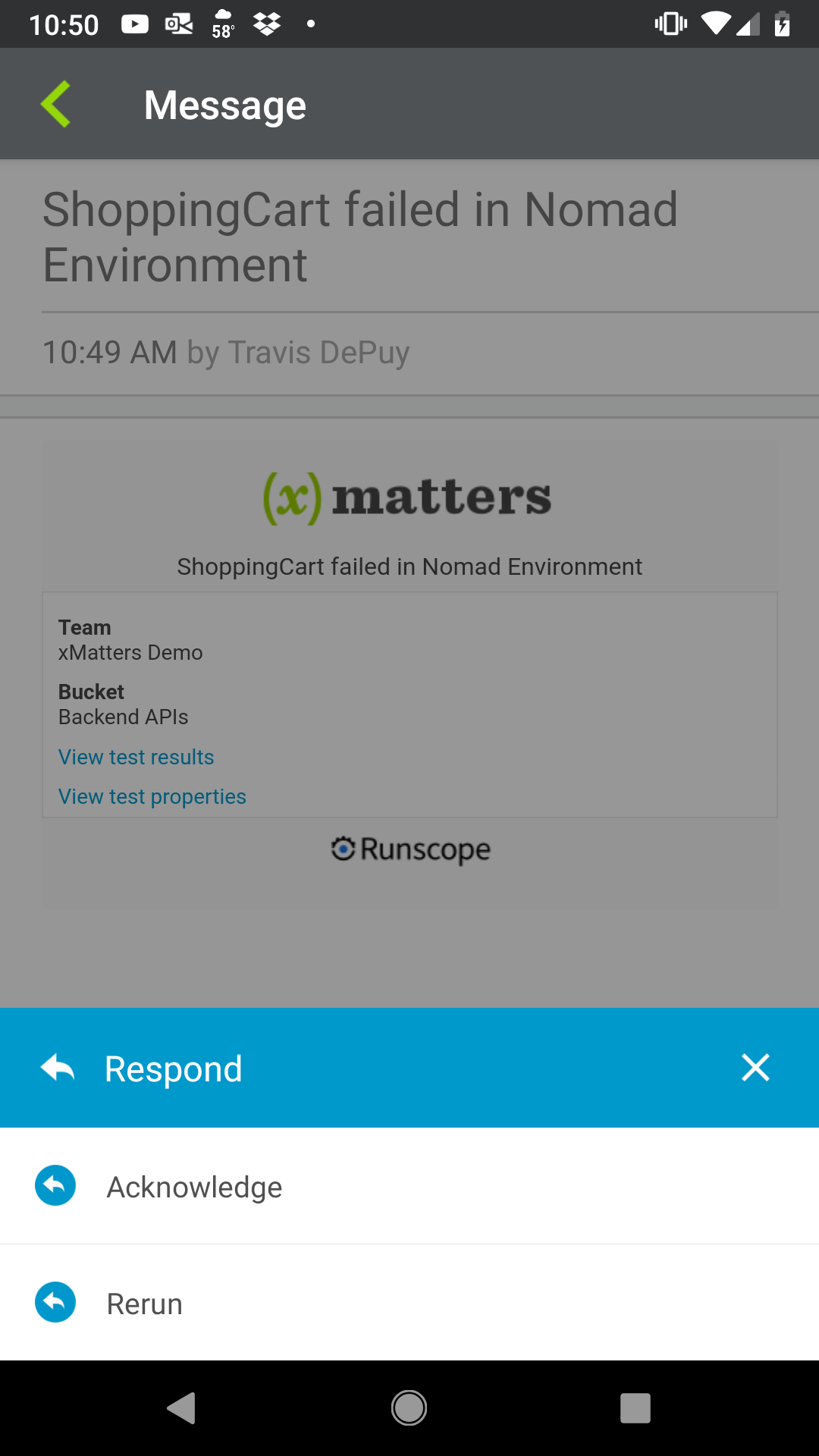Choose the Rerun response option
The height and width of the screenshot is (1456, 819).
tap(144, 1304)
